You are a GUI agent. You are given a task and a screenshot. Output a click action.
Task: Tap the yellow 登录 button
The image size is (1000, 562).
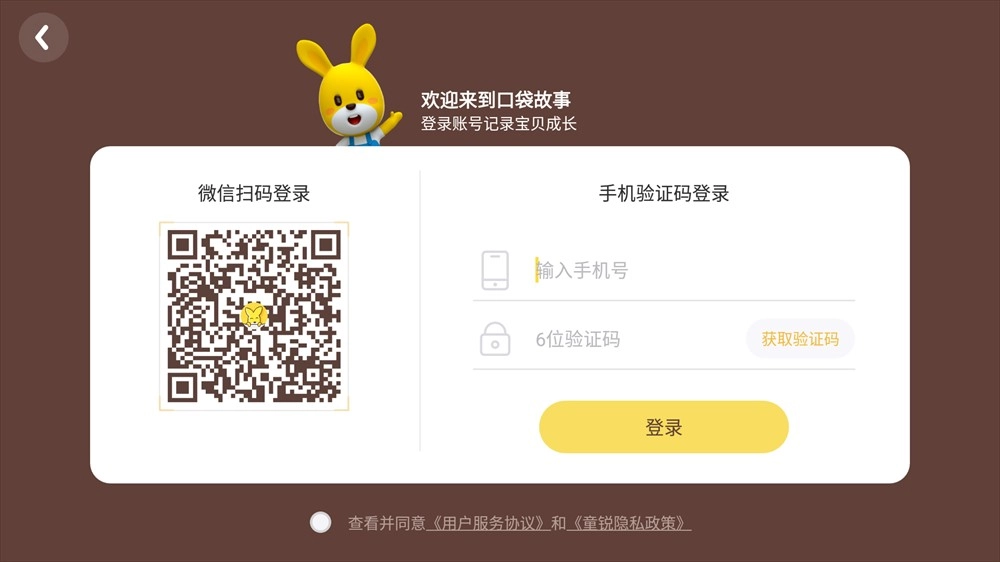pyautogui.click(x=663, y=427)
